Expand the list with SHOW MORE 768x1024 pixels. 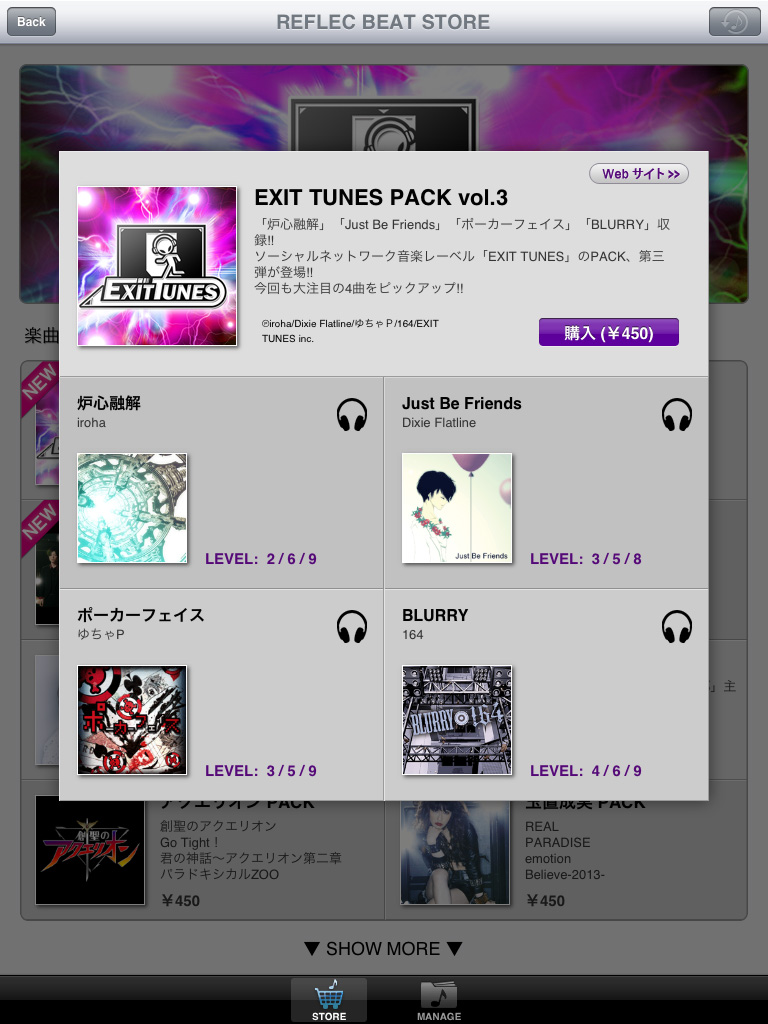click(384, 948)
